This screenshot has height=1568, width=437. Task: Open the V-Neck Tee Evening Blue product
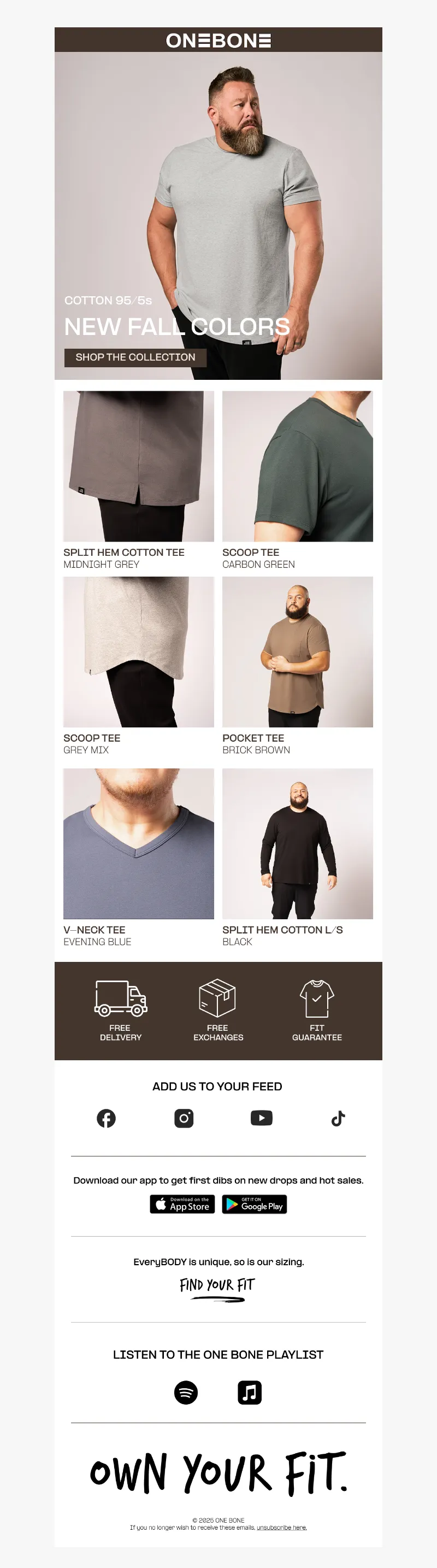139,844
